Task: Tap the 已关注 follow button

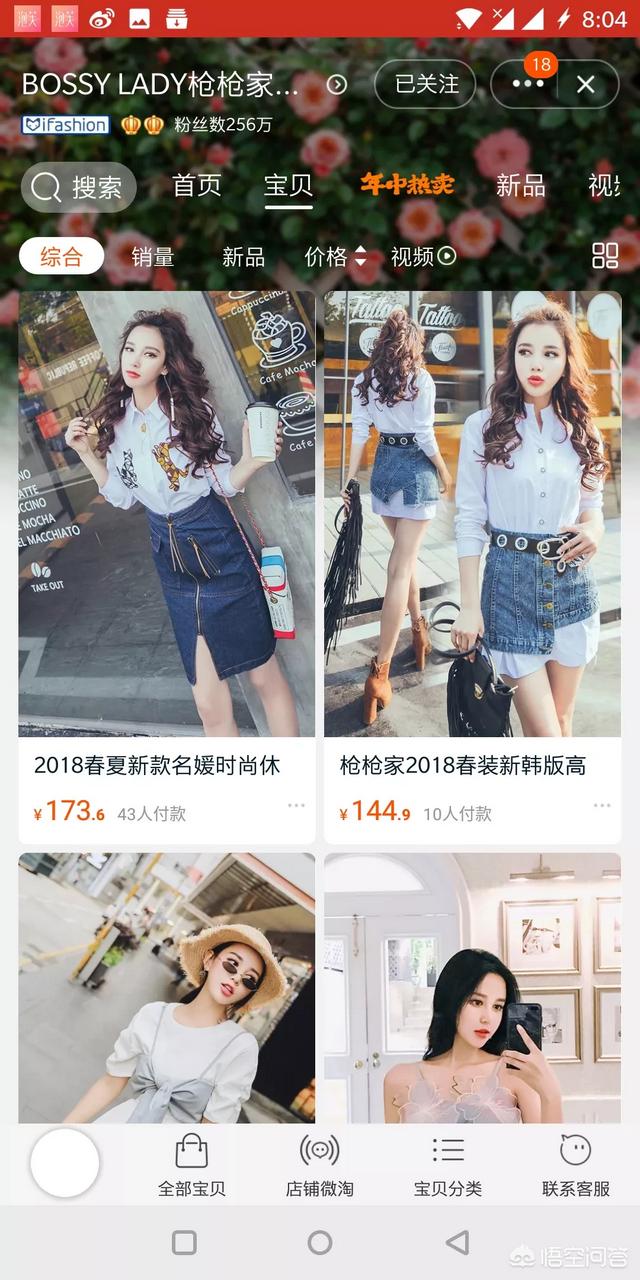Action: pyautogui.click(x=427, y=84)
